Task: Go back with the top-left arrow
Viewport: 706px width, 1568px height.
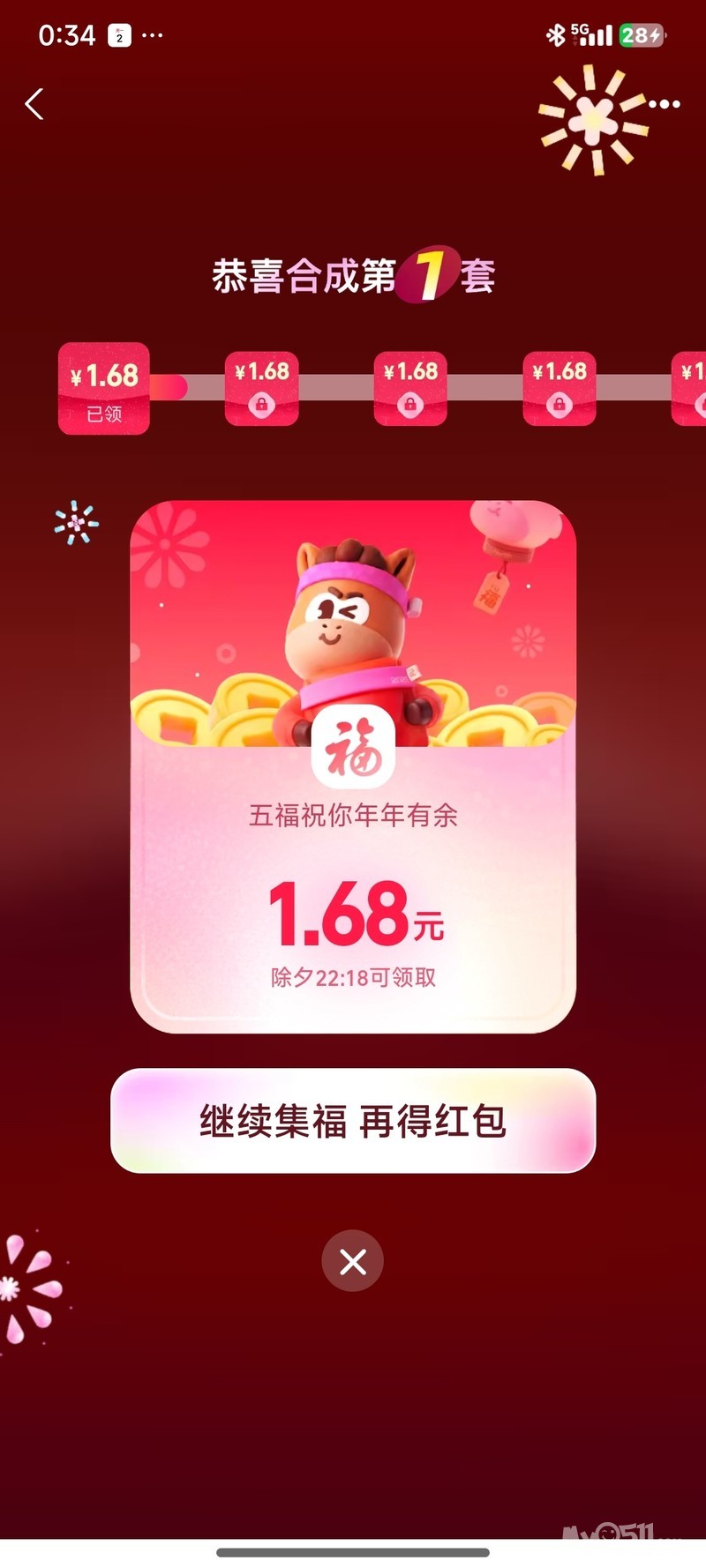Action: pos(34,104)
